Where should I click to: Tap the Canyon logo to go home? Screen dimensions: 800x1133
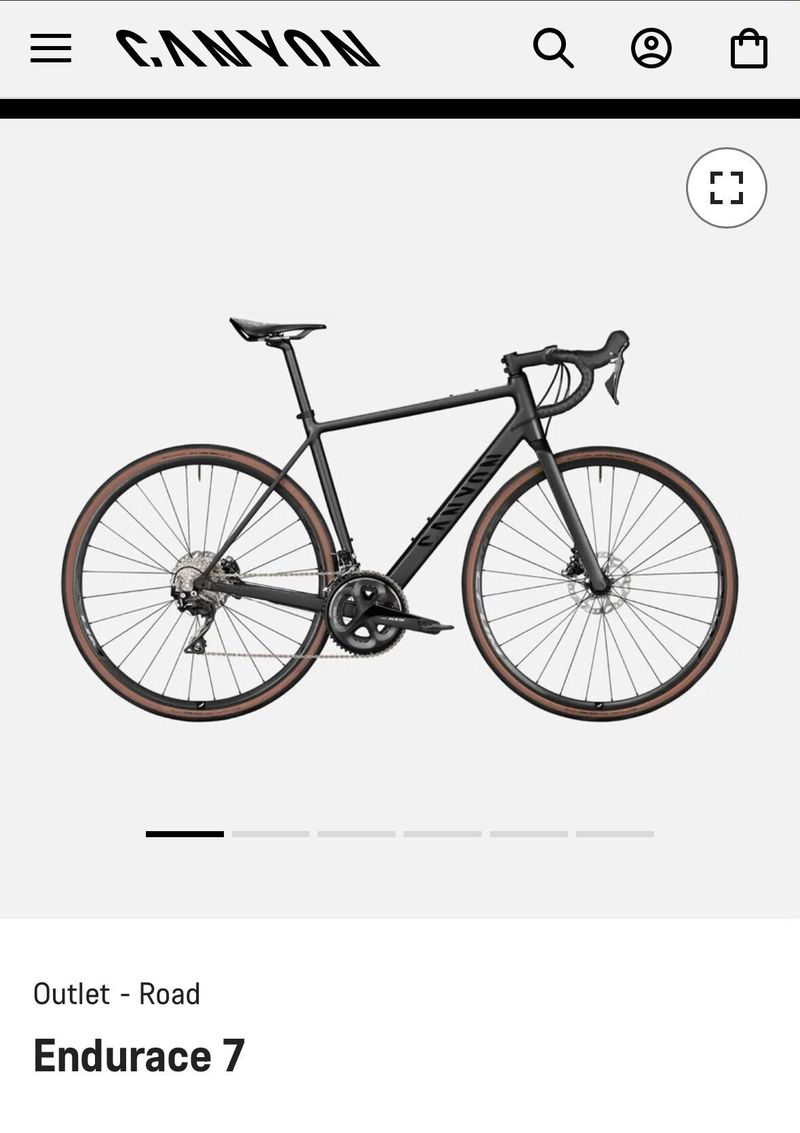(x=247, y=48)
